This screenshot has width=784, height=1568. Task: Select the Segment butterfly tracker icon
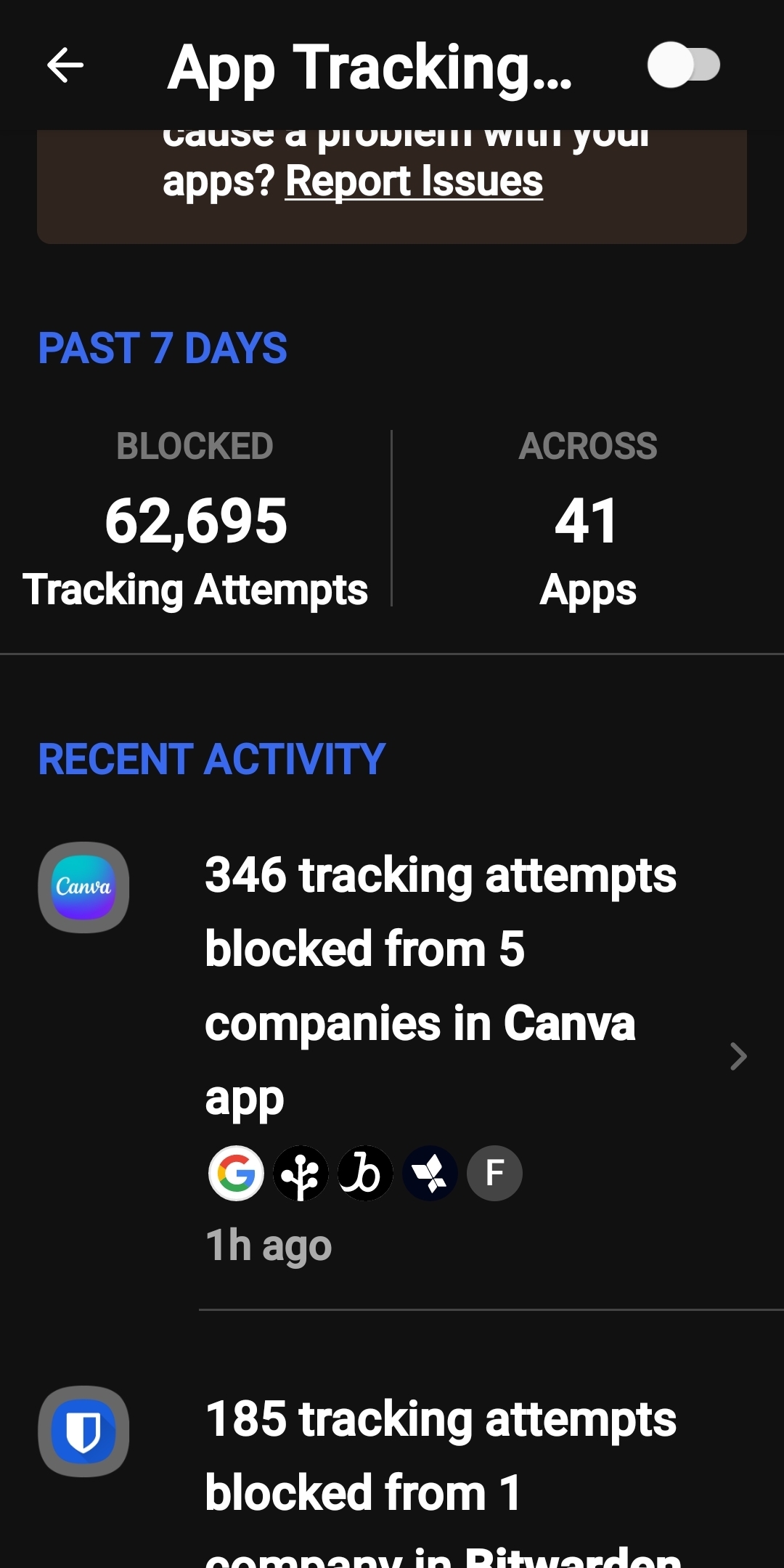(429, 1172)
